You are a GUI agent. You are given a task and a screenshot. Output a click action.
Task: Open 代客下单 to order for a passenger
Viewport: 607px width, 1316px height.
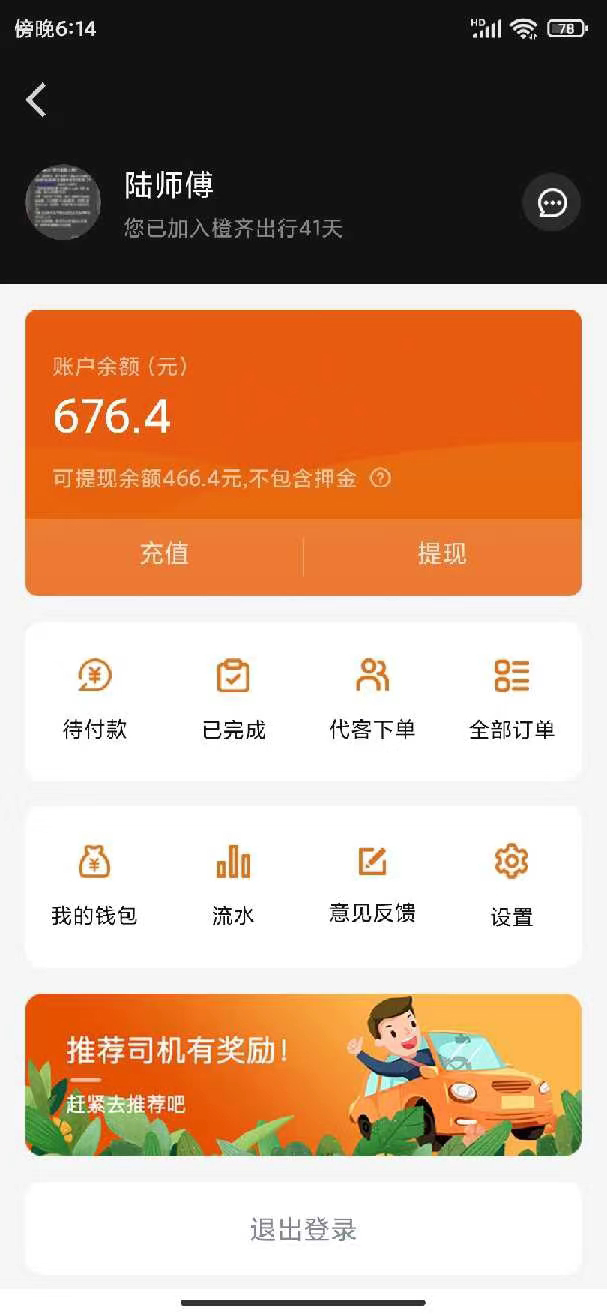(372, 700)
